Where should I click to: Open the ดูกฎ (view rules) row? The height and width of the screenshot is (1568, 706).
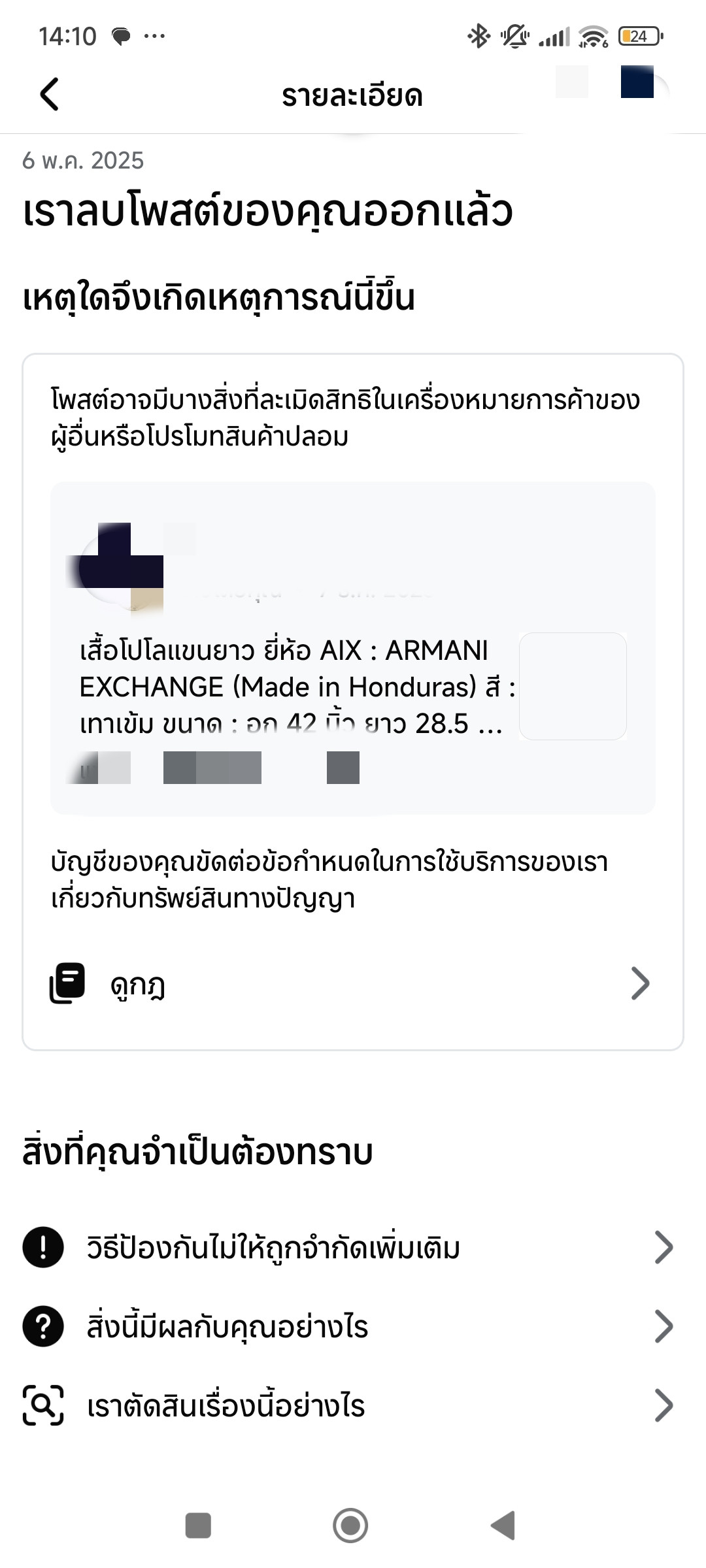(x=352, y=983)
